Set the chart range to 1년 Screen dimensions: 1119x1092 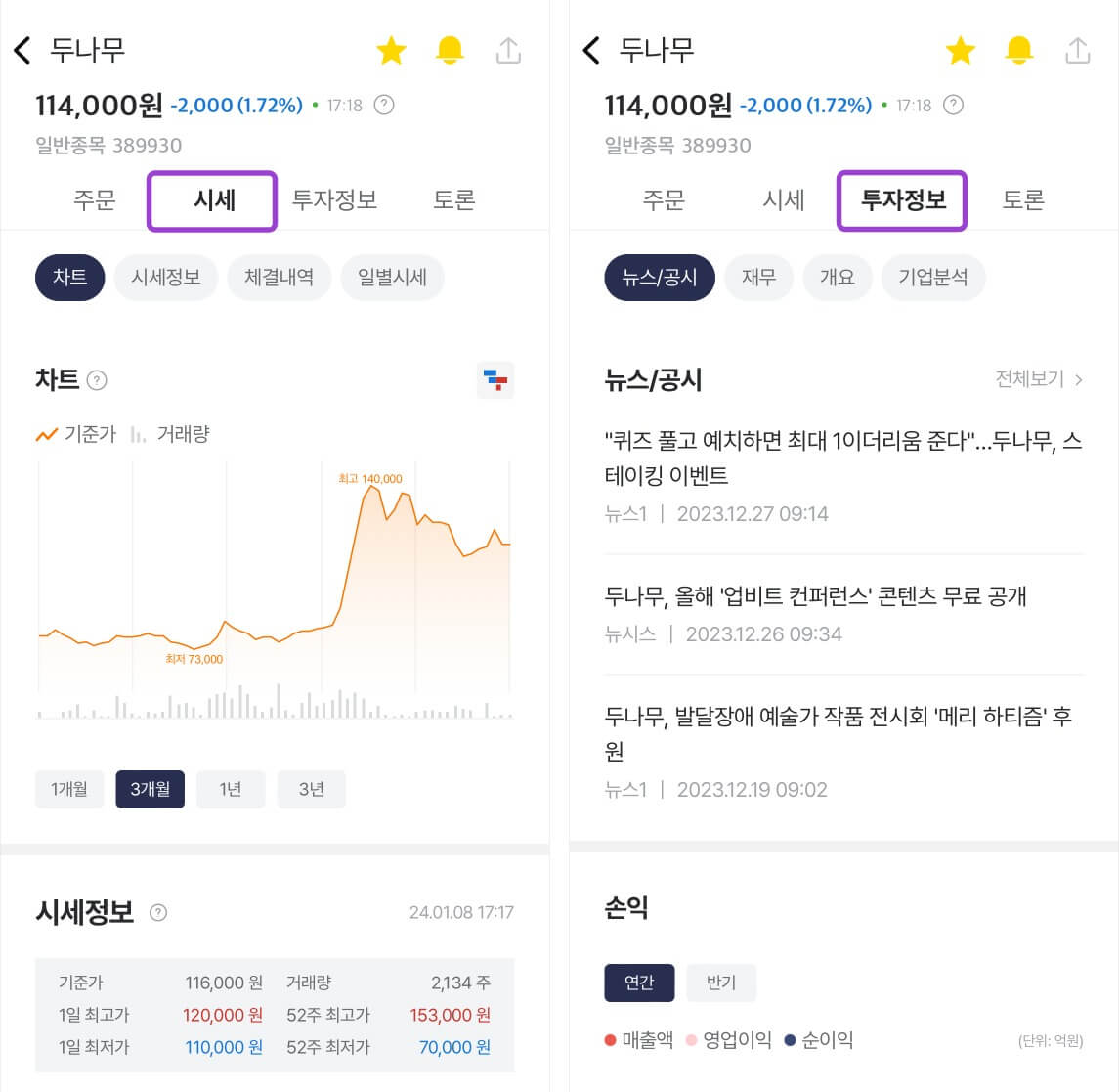pyautogui.click(x=231, y=789)
